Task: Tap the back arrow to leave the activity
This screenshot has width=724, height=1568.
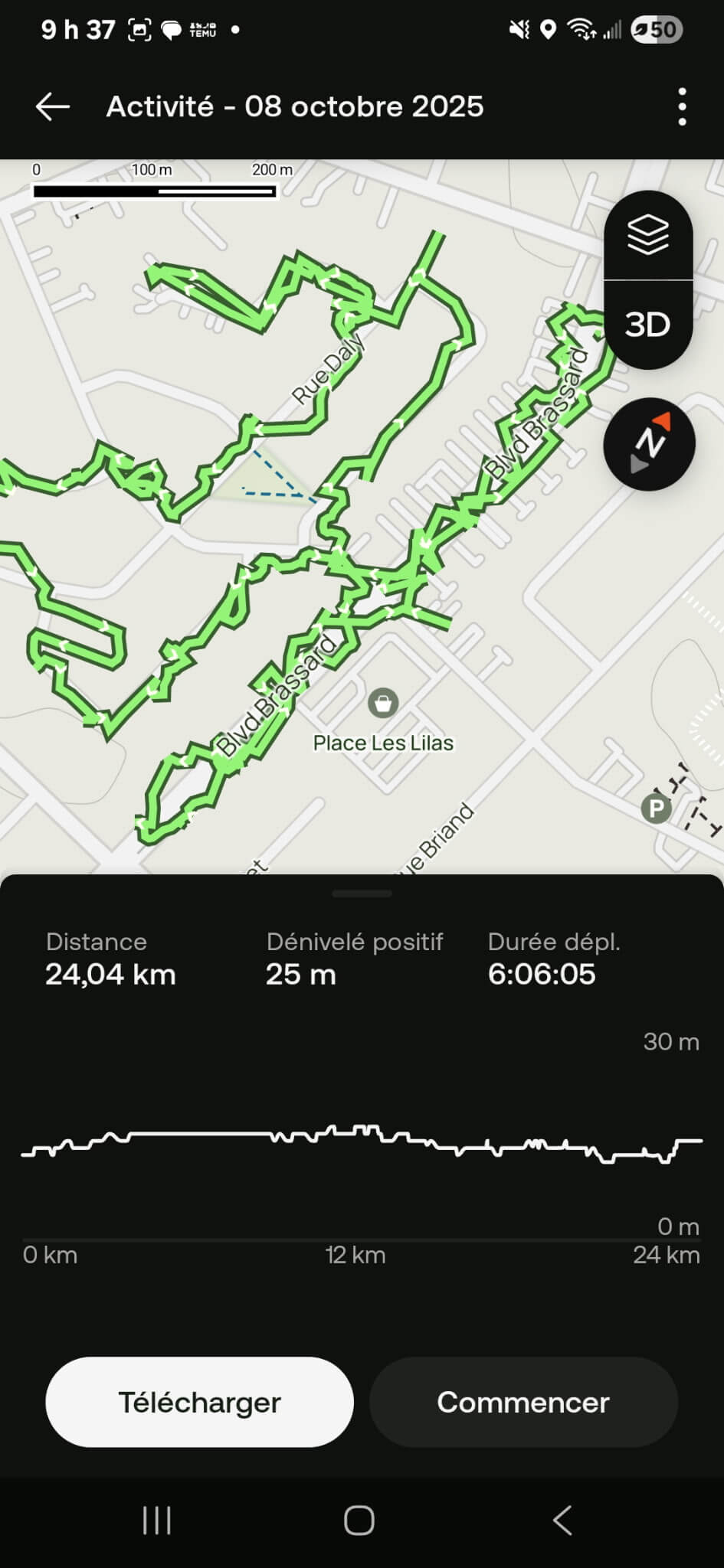Action: click(x=51, y=106)
